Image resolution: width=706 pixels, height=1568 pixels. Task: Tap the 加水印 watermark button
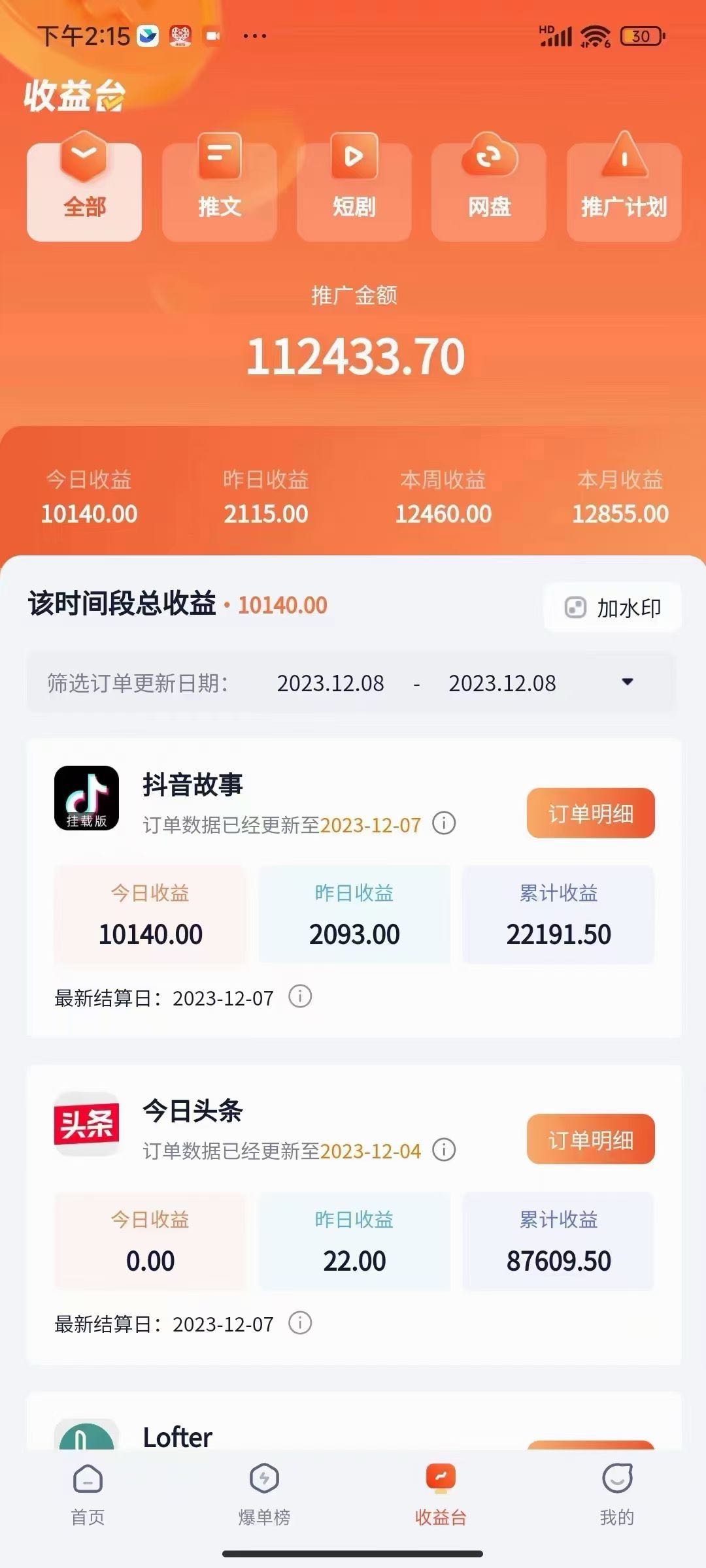[x=613, y=608]
